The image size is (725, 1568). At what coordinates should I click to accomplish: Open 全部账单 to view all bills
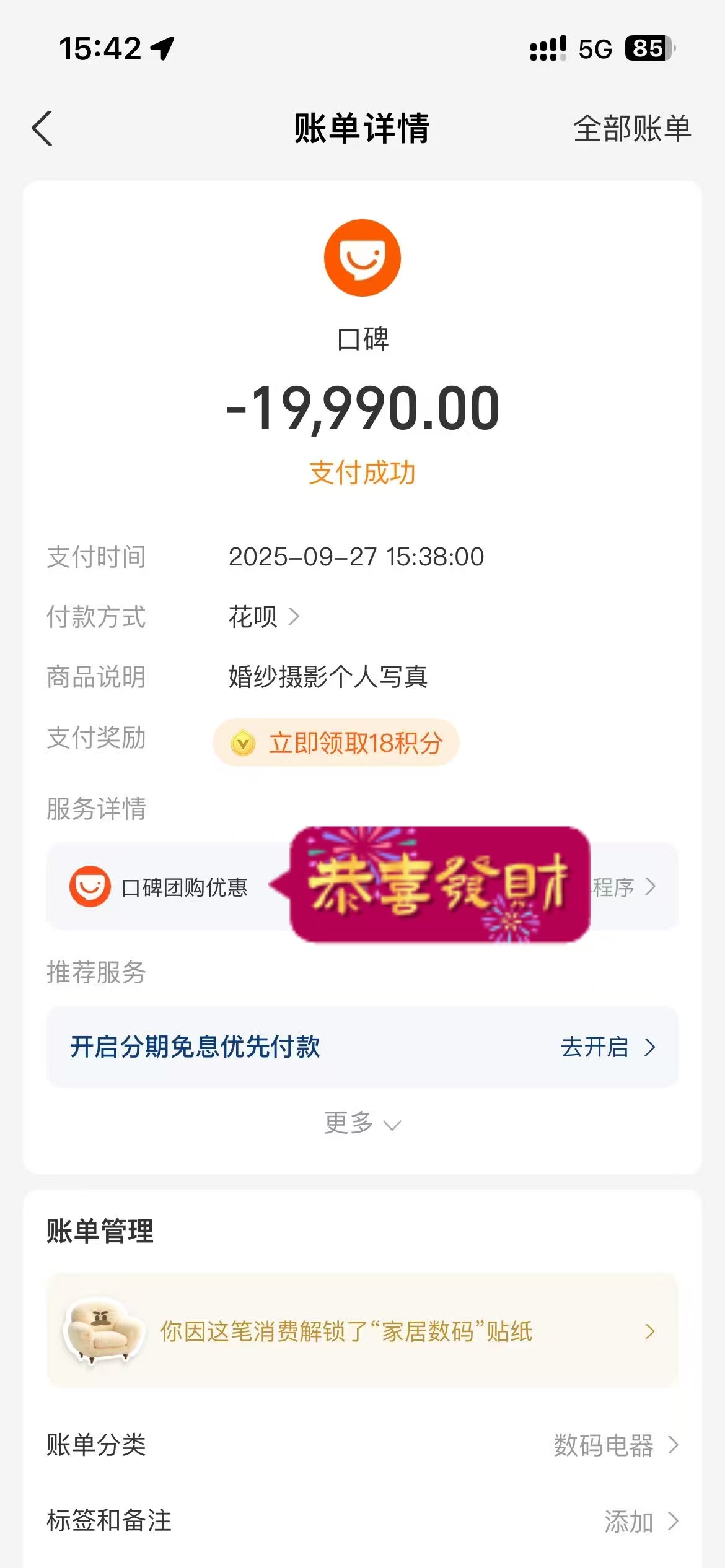tap(631, 128)
